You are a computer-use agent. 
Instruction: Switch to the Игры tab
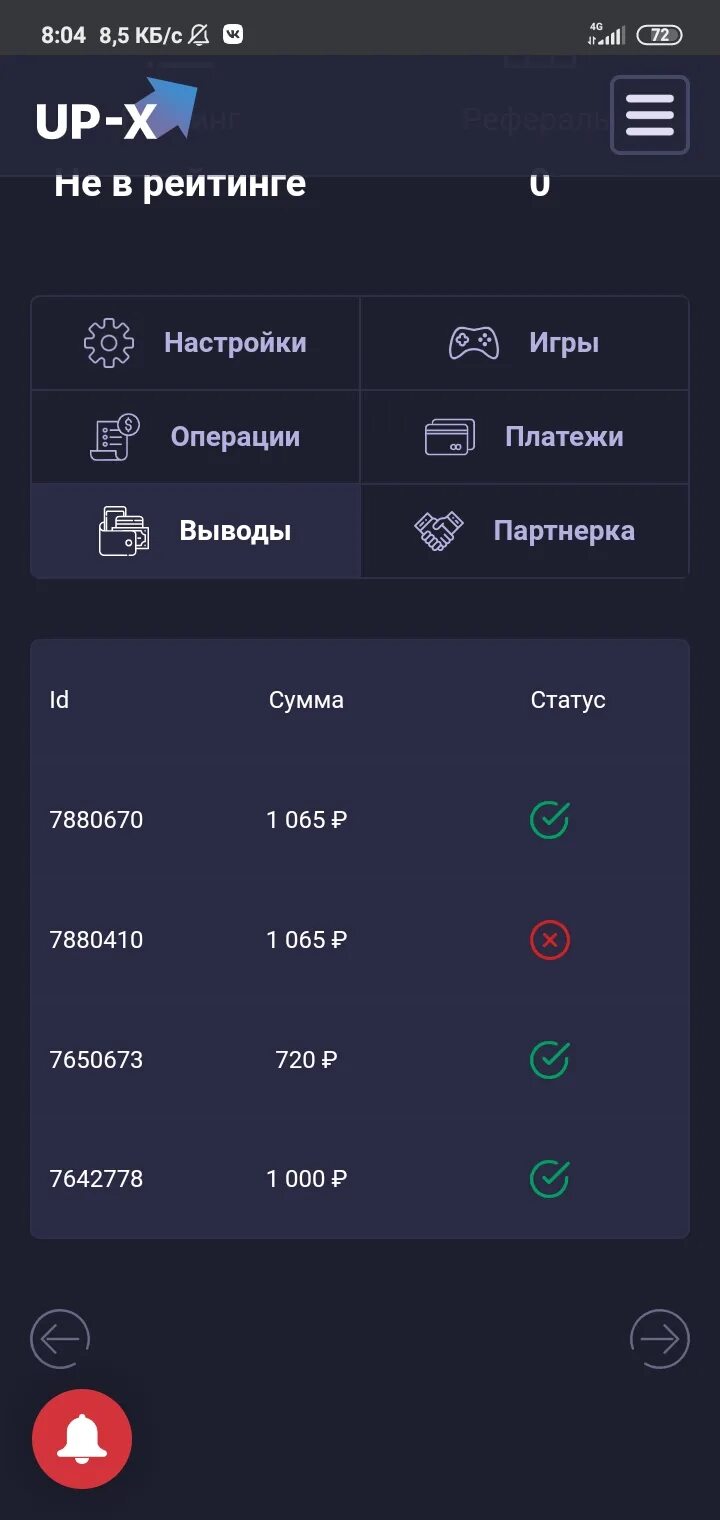pyautogui.click(x=524, y=343)
